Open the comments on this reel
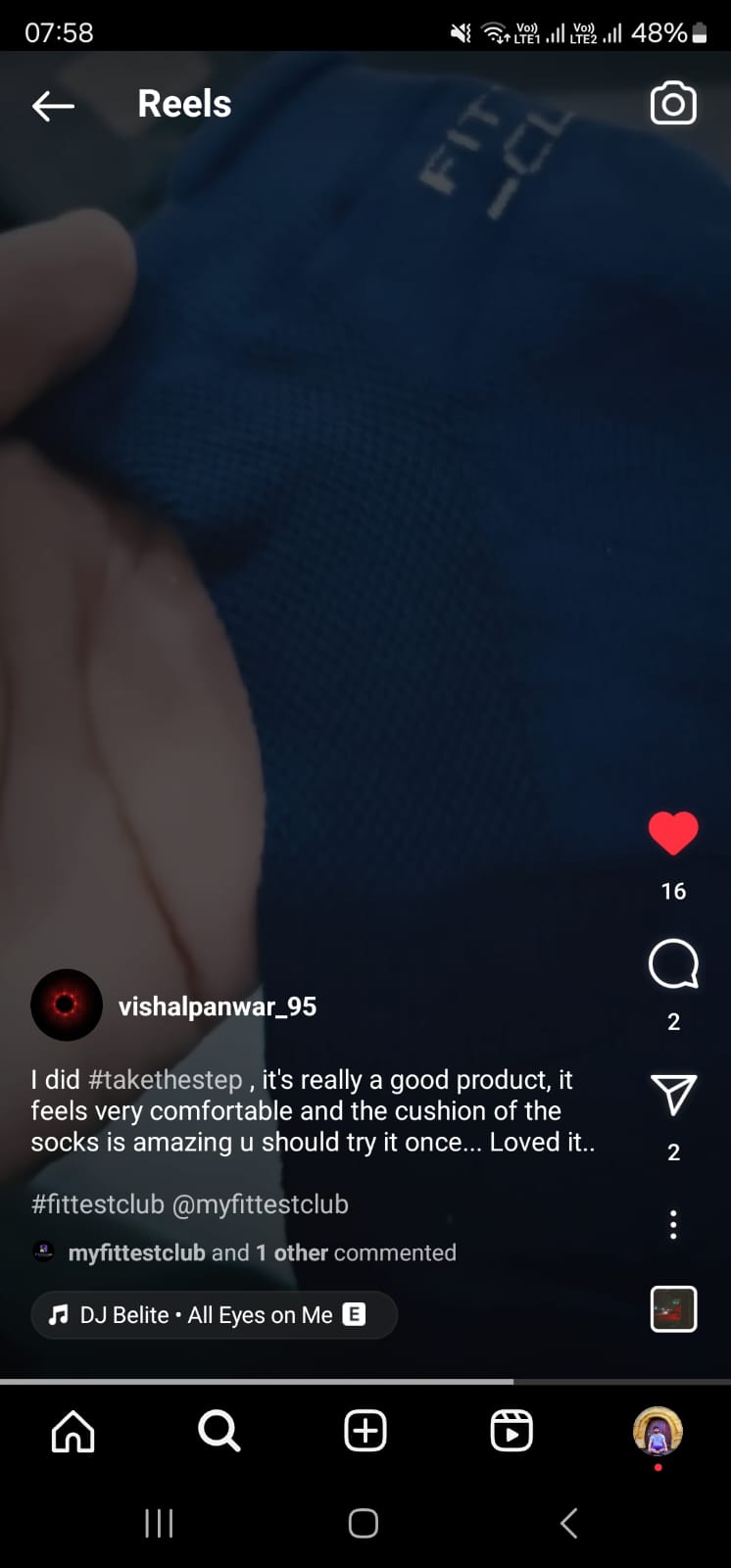The height and width of the screenshot is (1568, 731). click(x=673, y=964)
